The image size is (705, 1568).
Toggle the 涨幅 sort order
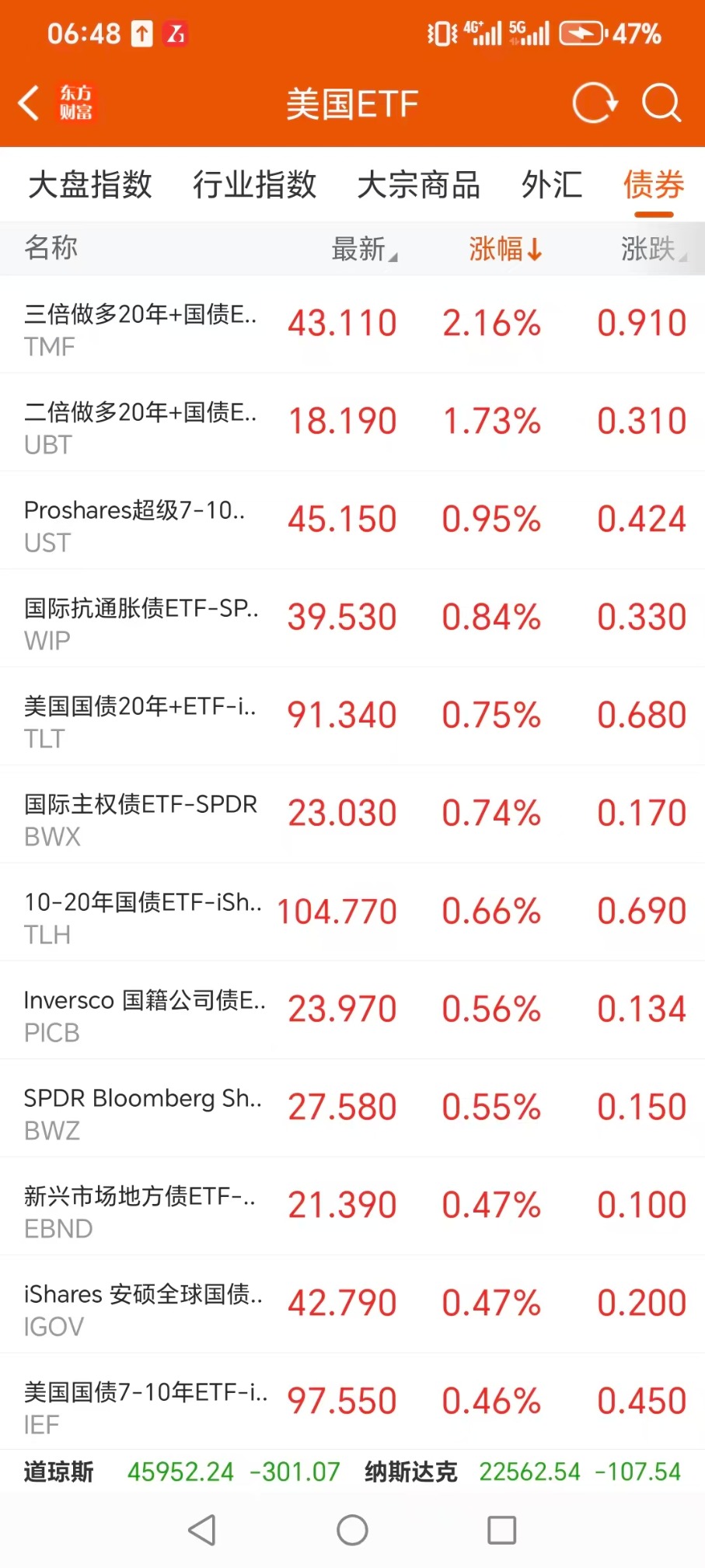[504, 249]
